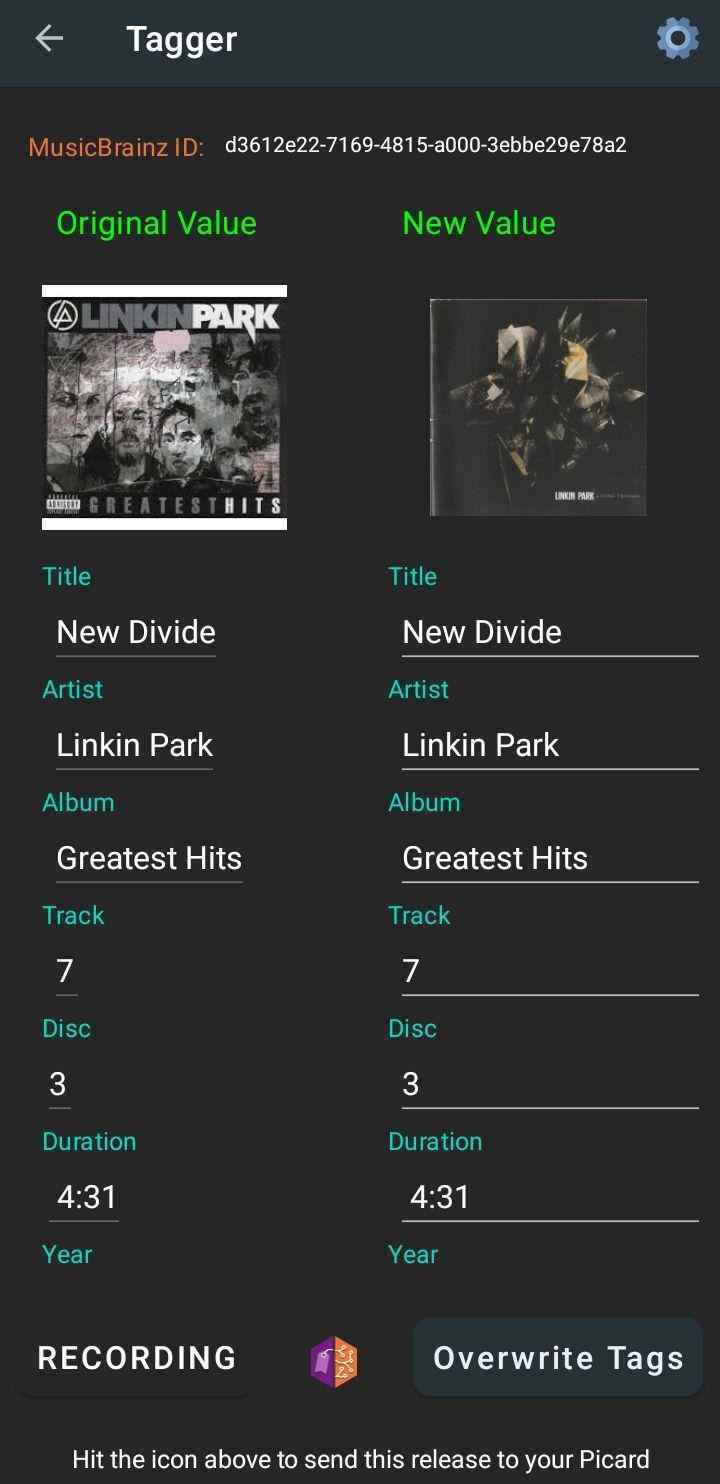
Task: Edit the New Value artist field
Action: click(x=549, y=745)
